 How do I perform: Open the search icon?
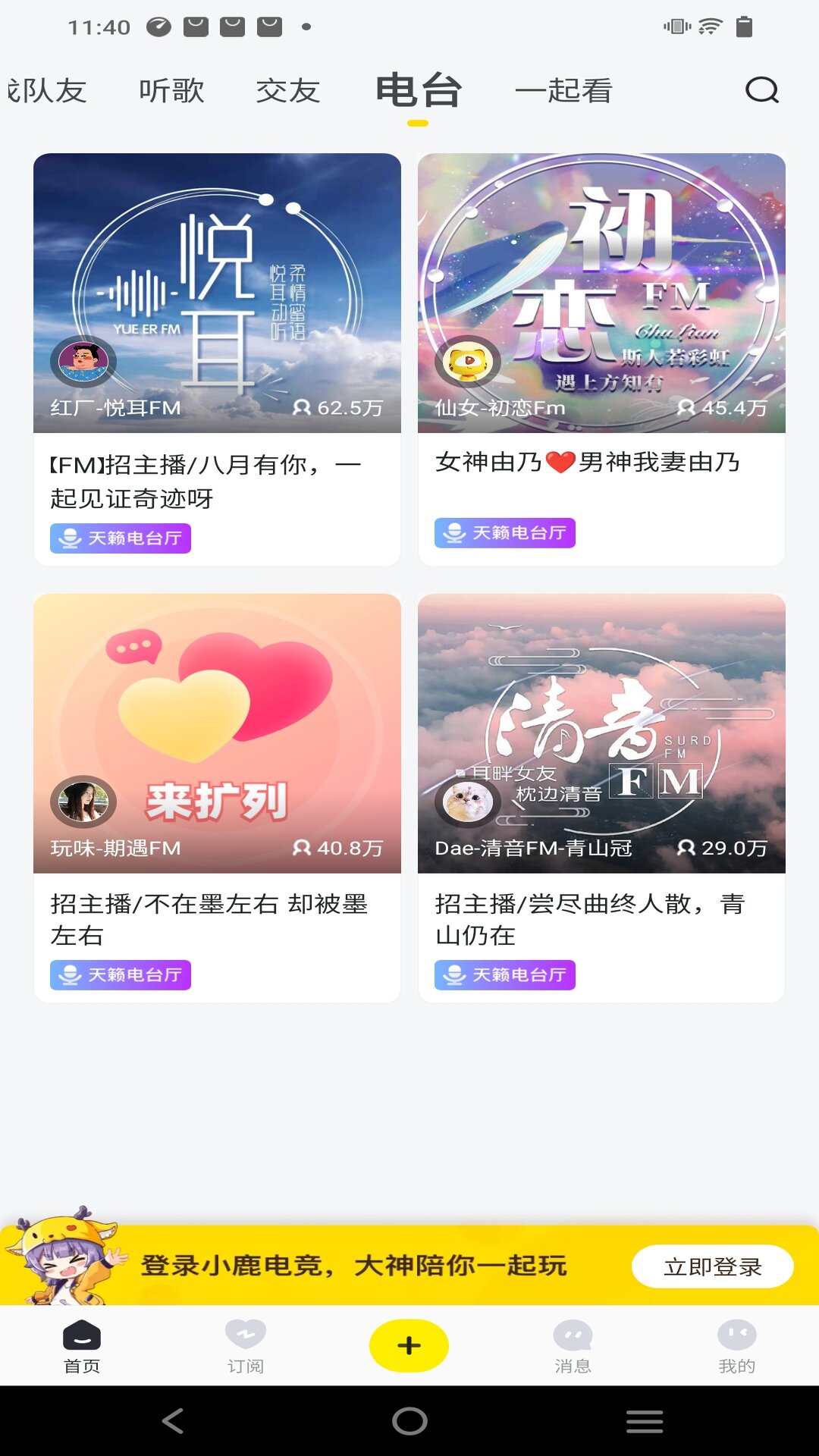point(761,90)
